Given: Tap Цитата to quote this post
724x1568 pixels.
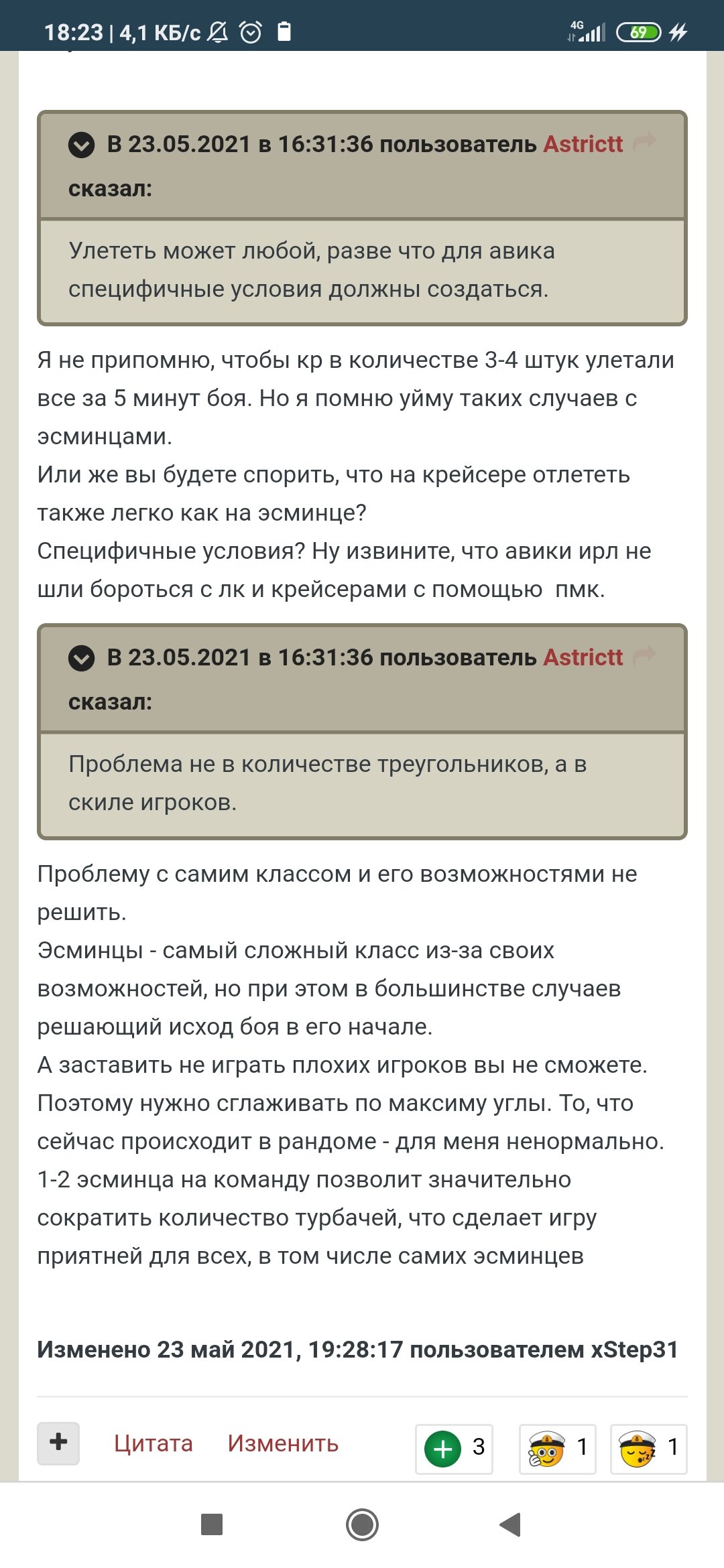Looking at the screenshot, I should (154, 1443).
